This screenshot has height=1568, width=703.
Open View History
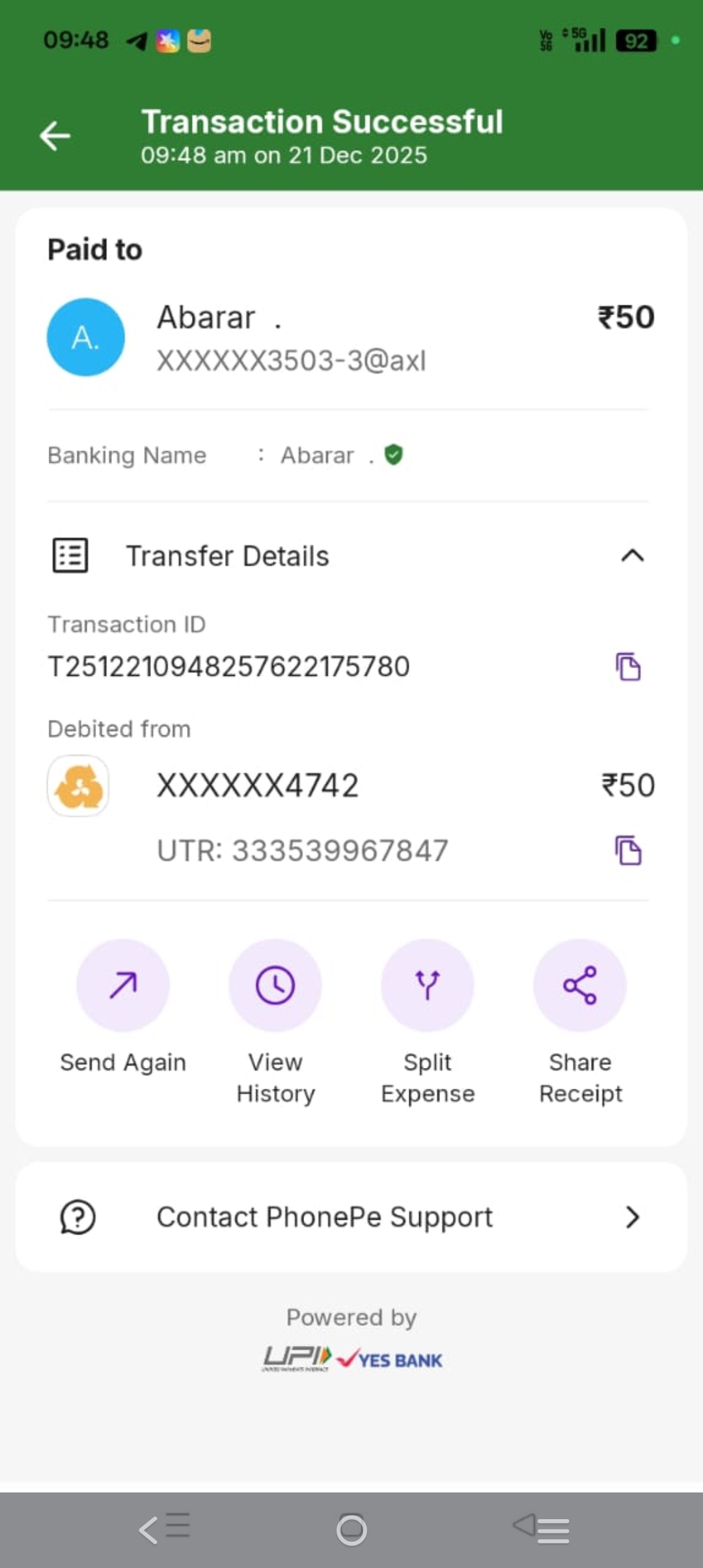[x=275, y=985]
